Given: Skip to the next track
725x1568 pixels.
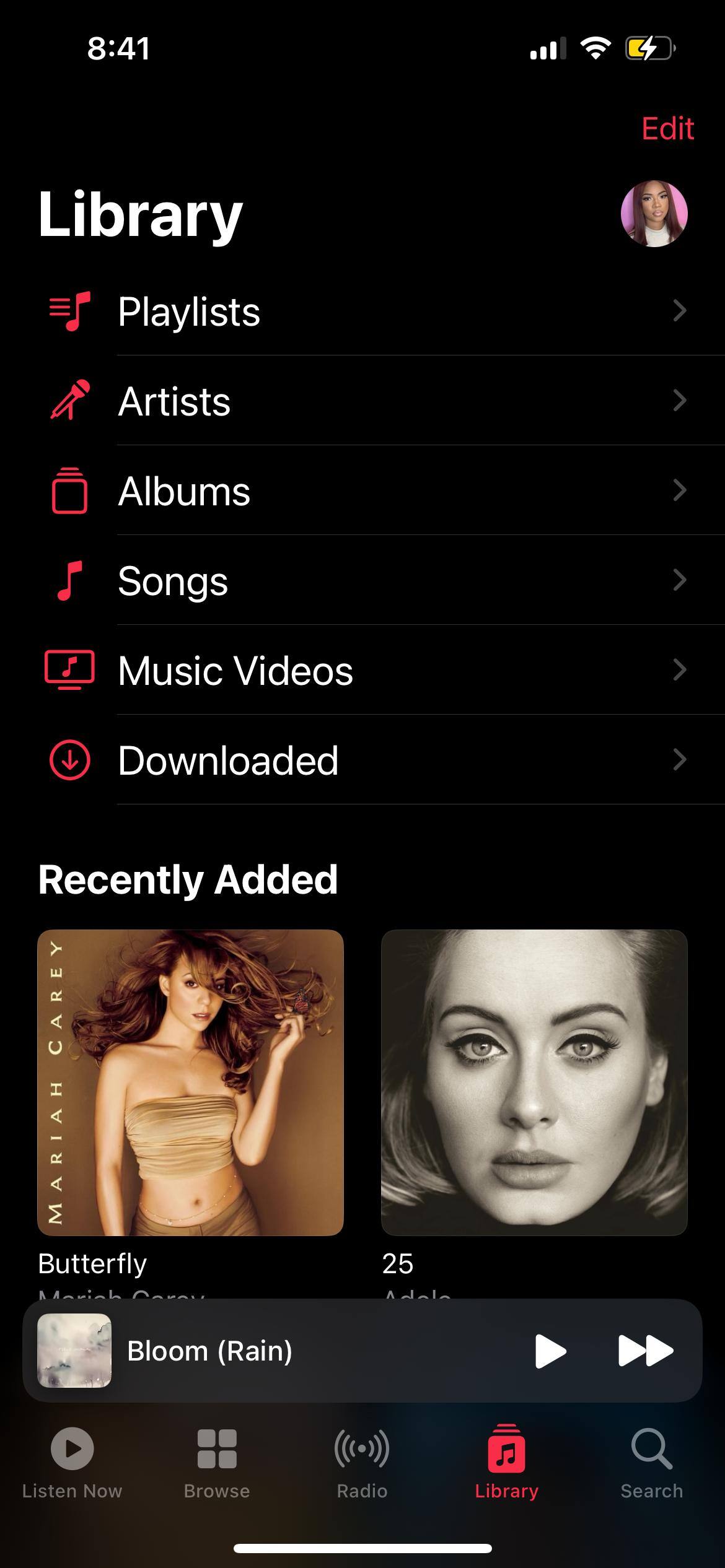Looking at the screenshot, I should point(645,1351).
